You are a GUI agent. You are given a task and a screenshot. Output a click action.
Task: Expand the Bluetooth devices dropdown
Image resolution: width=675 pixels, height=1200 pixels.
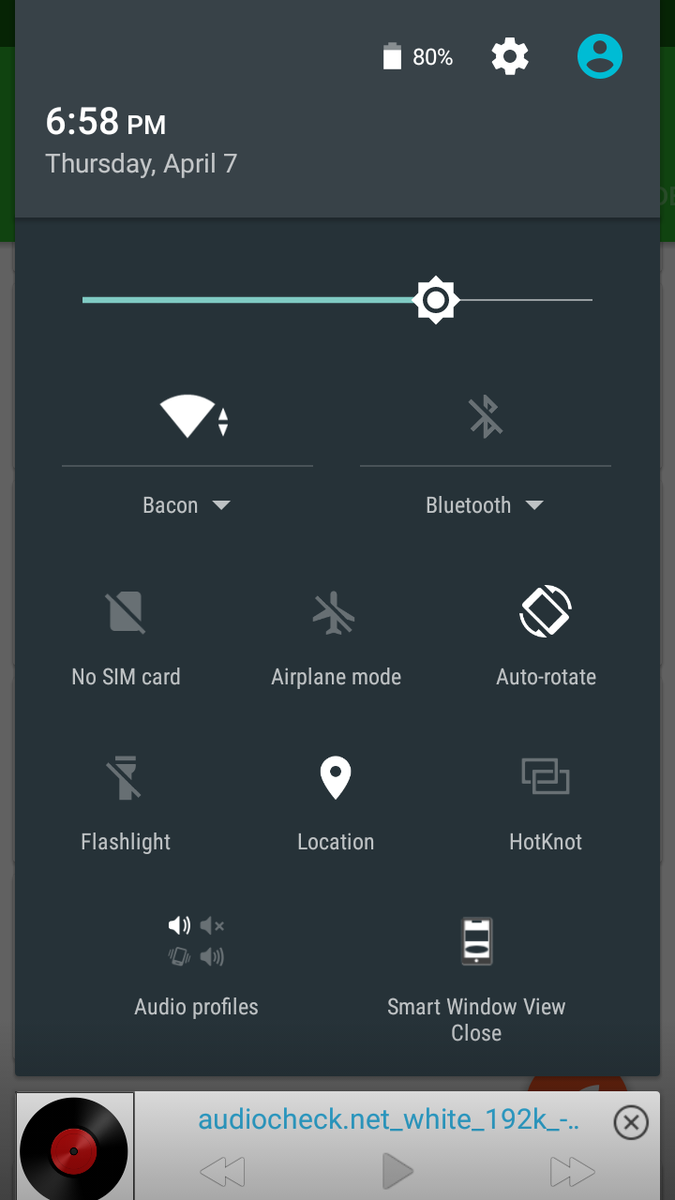click(485, 505)
